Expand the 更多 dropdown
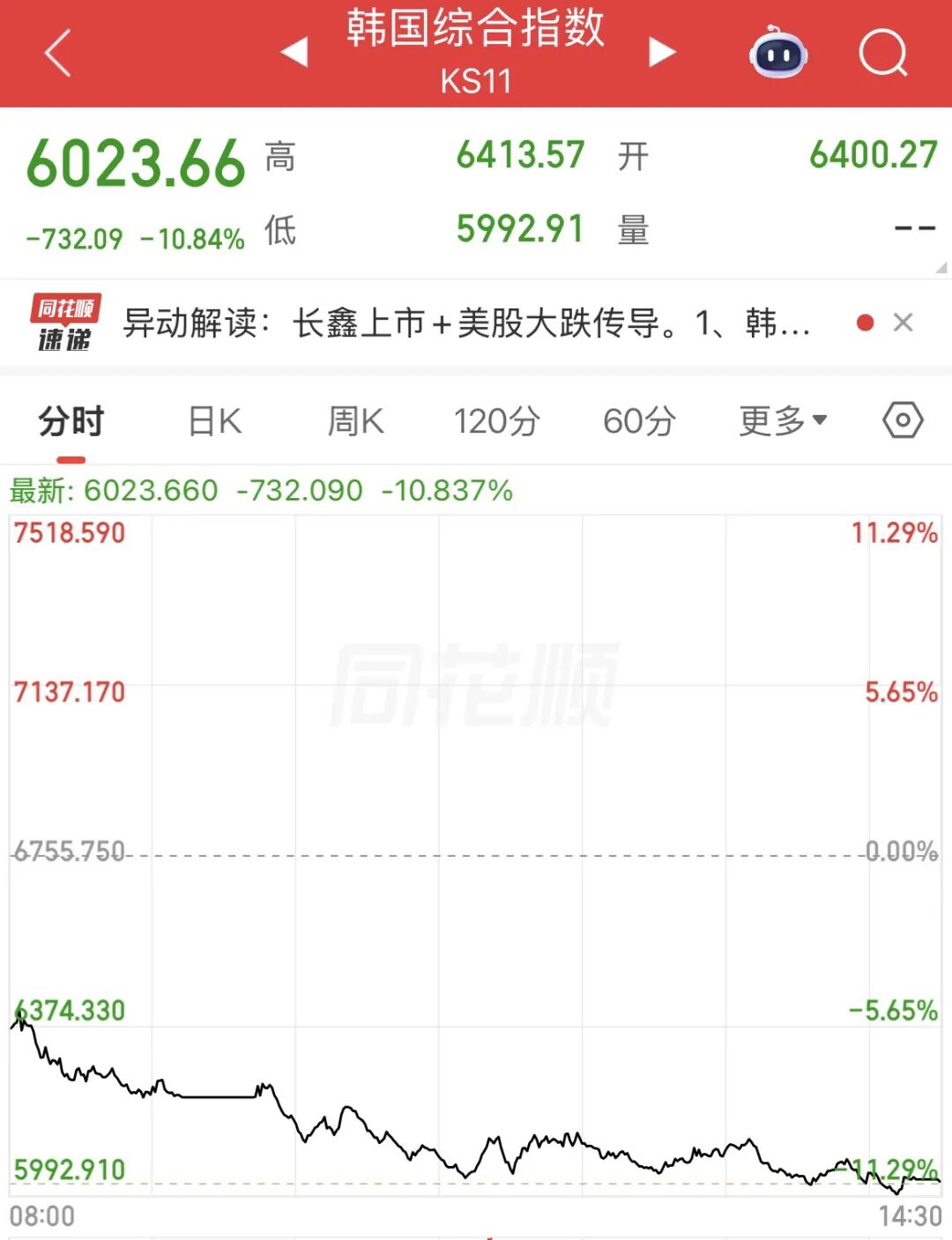Image resolution: width=952 pixels, height=1240 pixels. (x=783, y=421)
